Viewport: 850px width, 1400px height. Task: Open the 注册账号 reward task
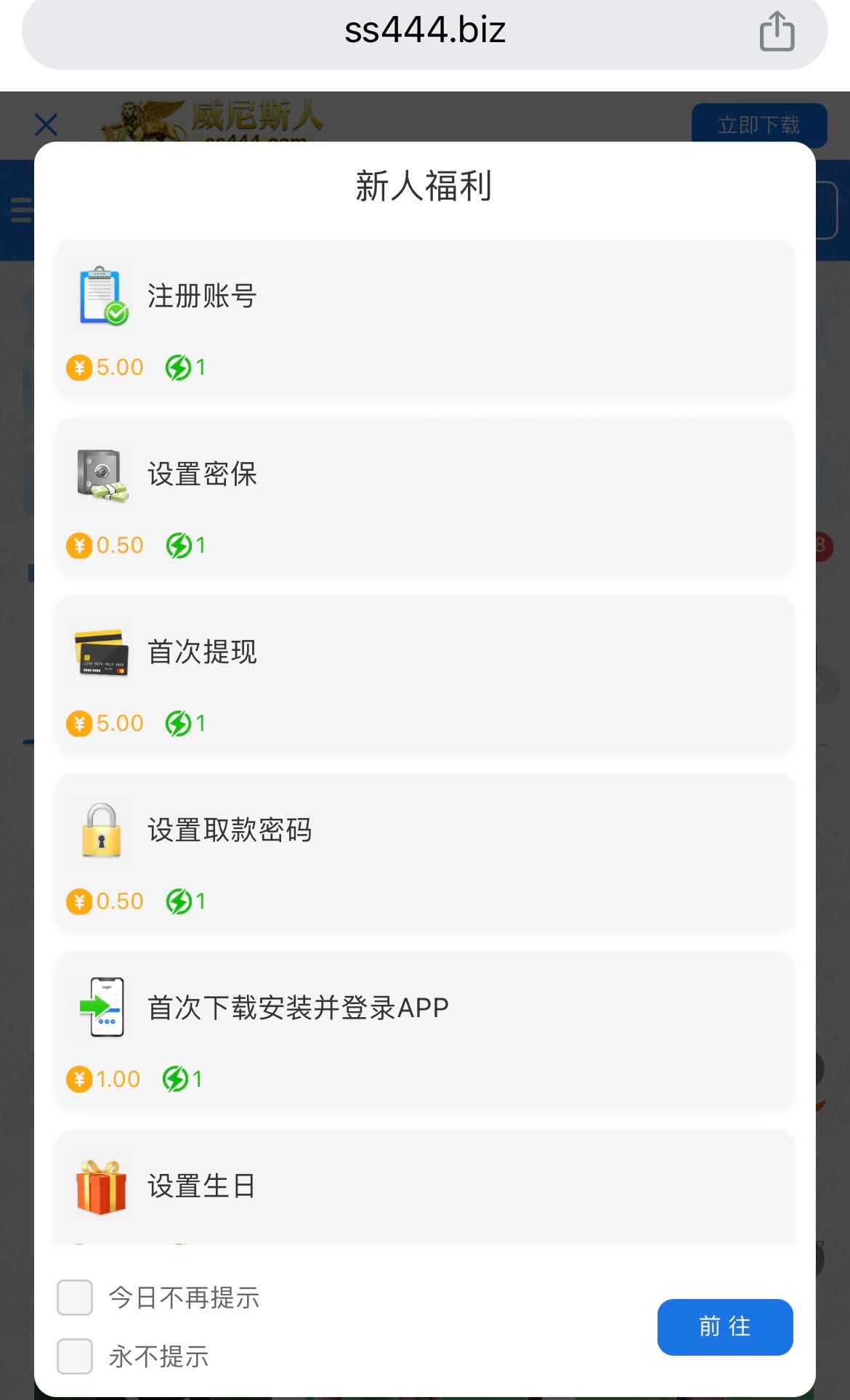click(x=424, y=319)
